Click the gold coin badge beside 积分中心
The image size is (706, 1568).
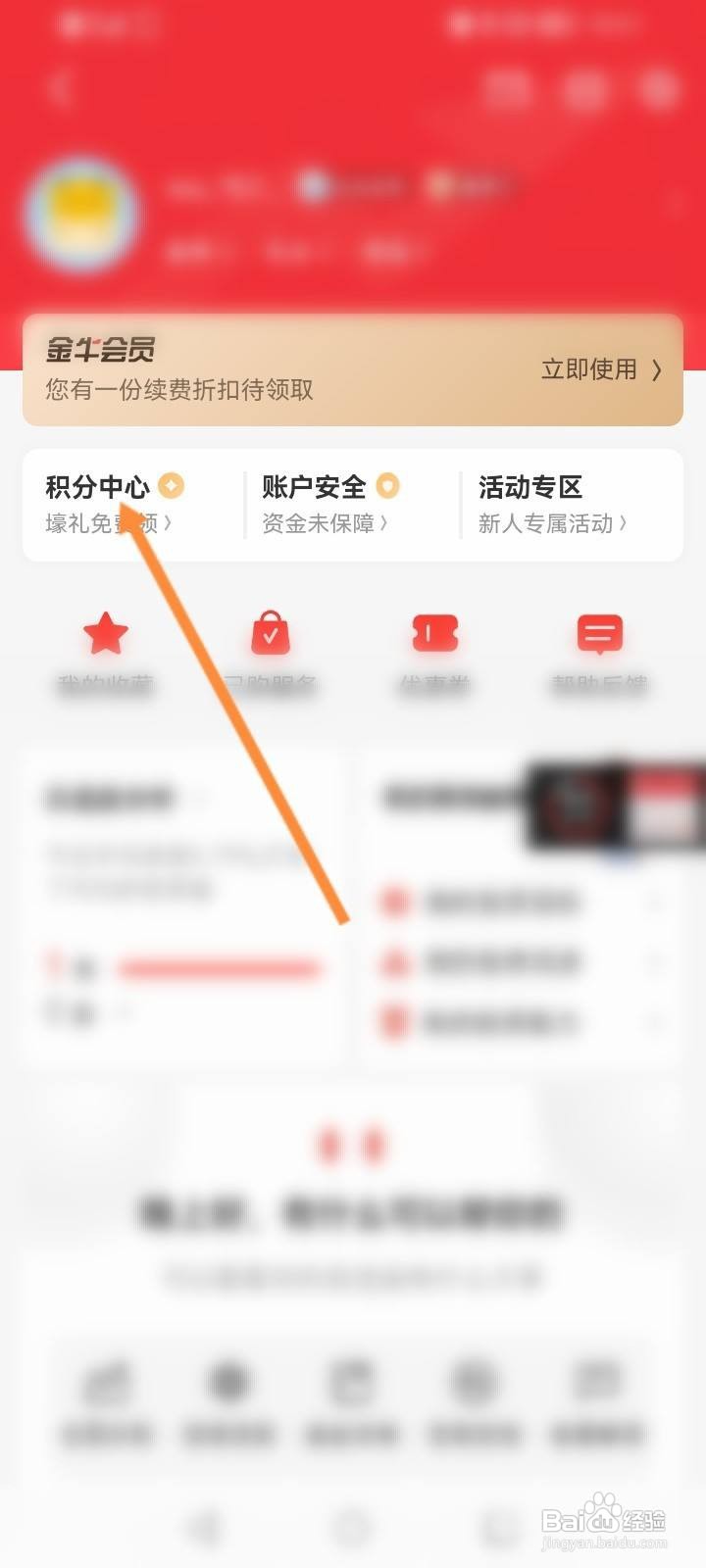(x=171, y=484)
